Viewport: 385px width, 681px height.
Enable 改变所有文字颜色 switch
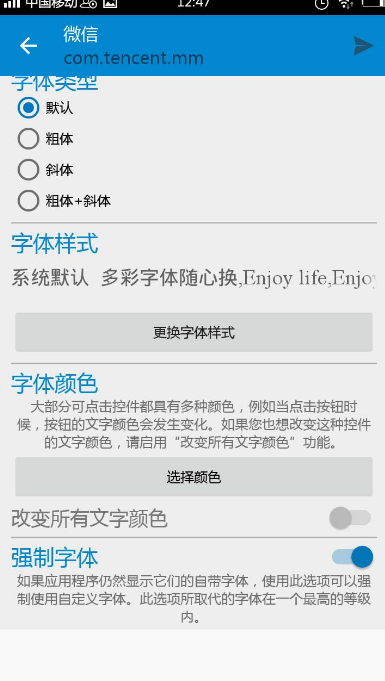[350, 518]
